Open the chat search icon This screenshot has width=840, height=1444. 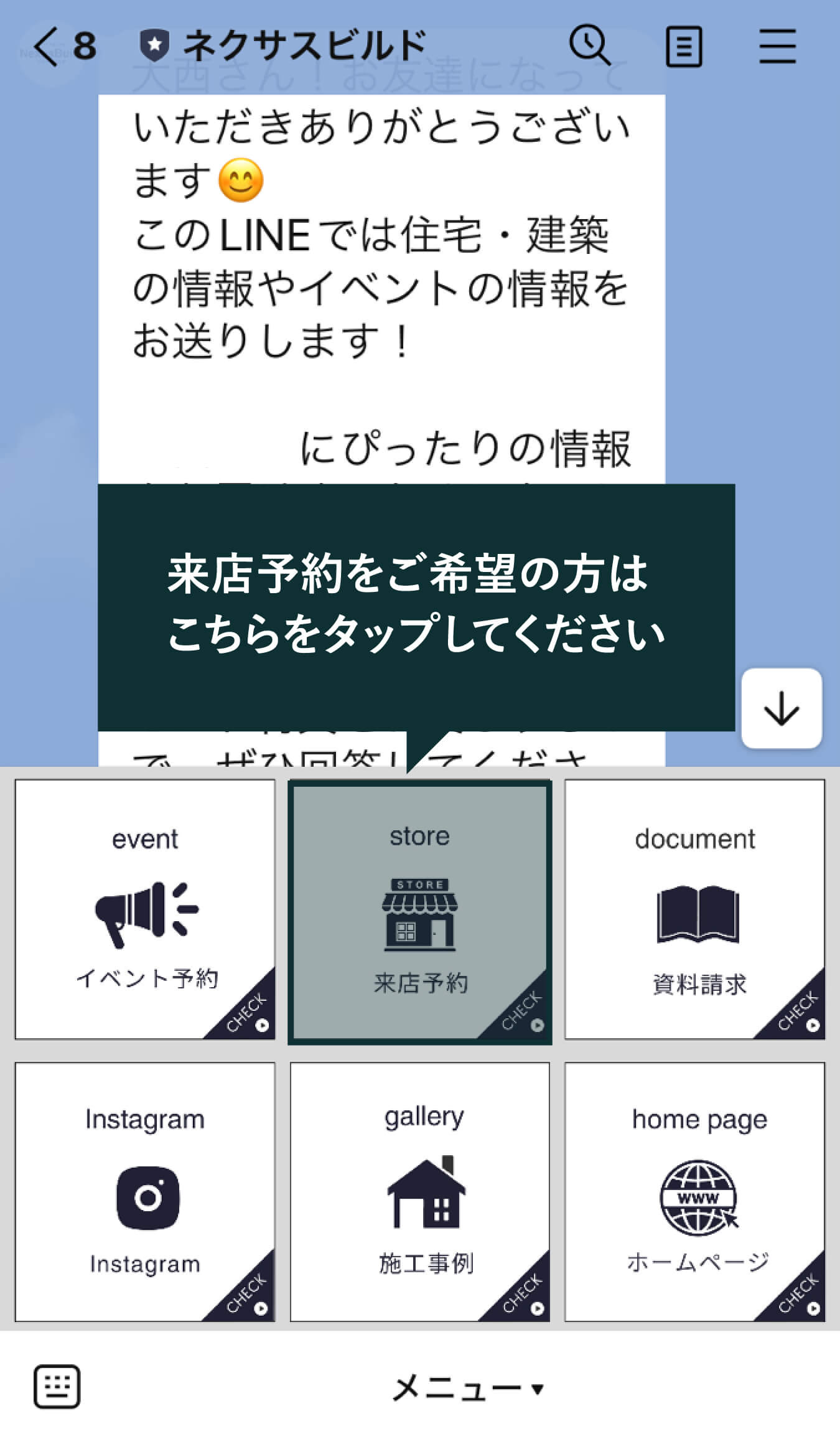coord(589,45)
